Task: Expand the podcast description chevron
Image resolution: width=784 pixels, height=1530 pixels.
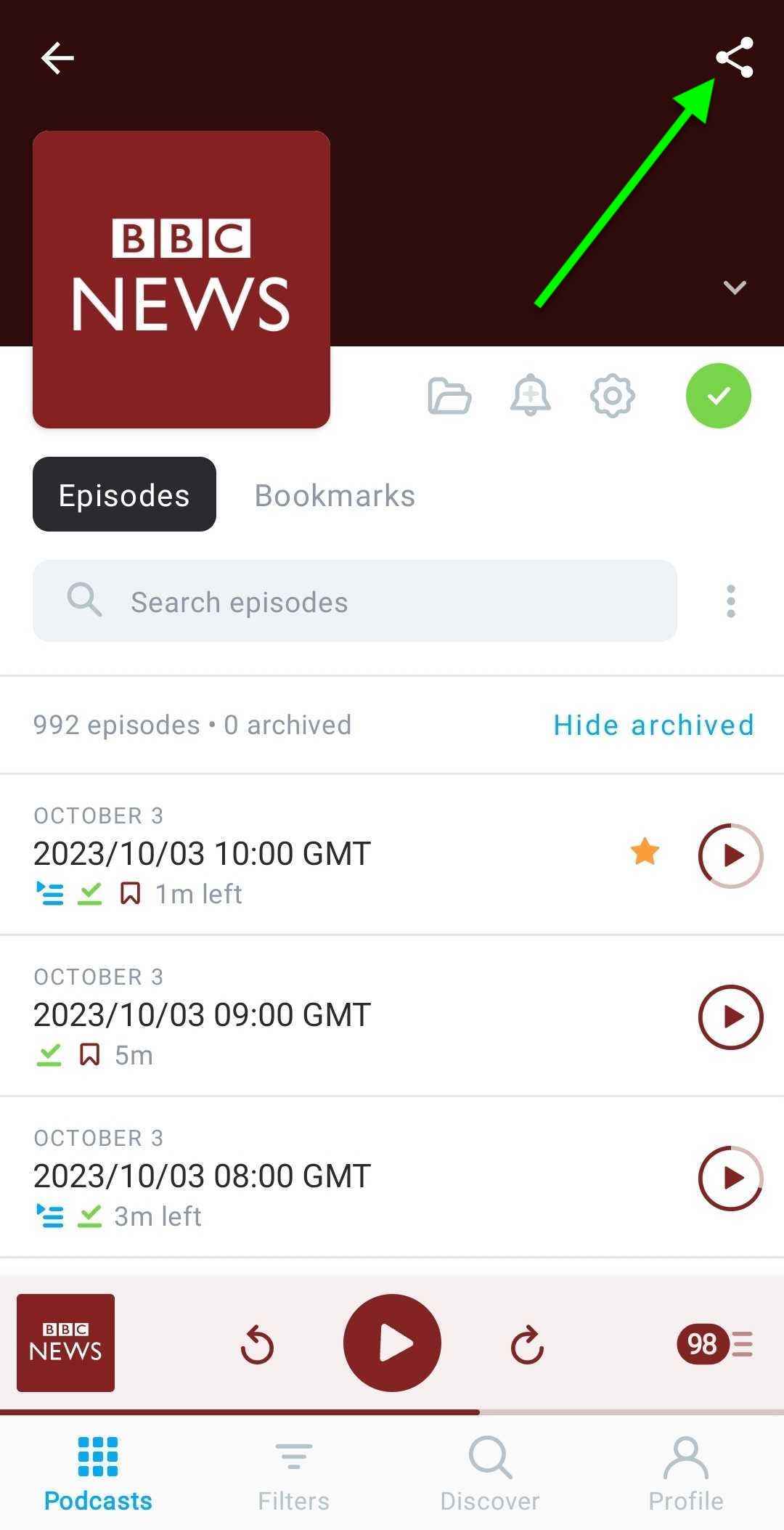Action: [735, 288]
